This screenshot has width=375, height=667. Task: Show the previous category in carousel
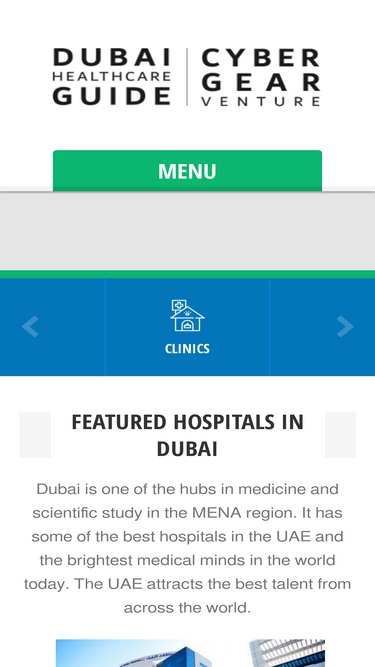coord(30,327)
